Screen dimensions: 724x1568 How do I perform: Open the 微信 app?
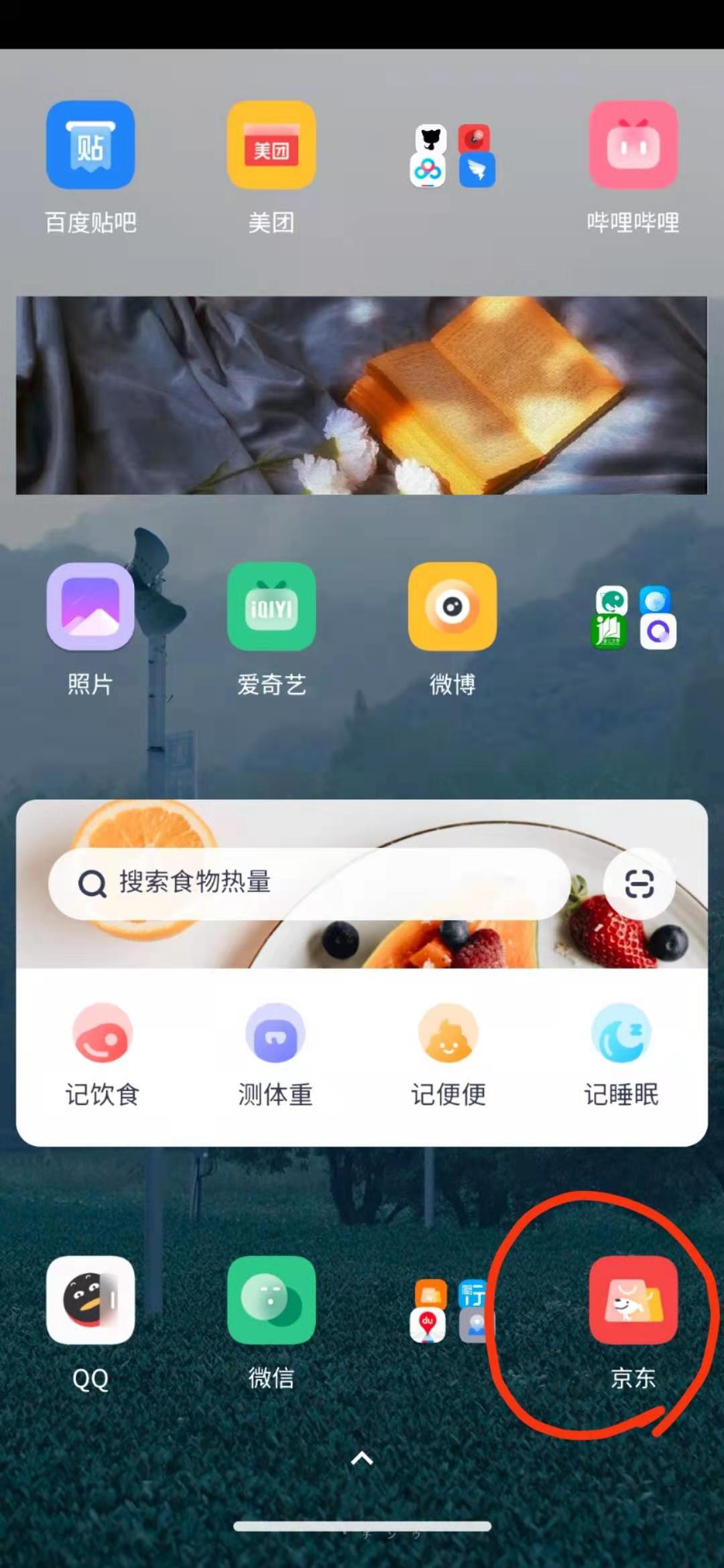coord(271,1300)
